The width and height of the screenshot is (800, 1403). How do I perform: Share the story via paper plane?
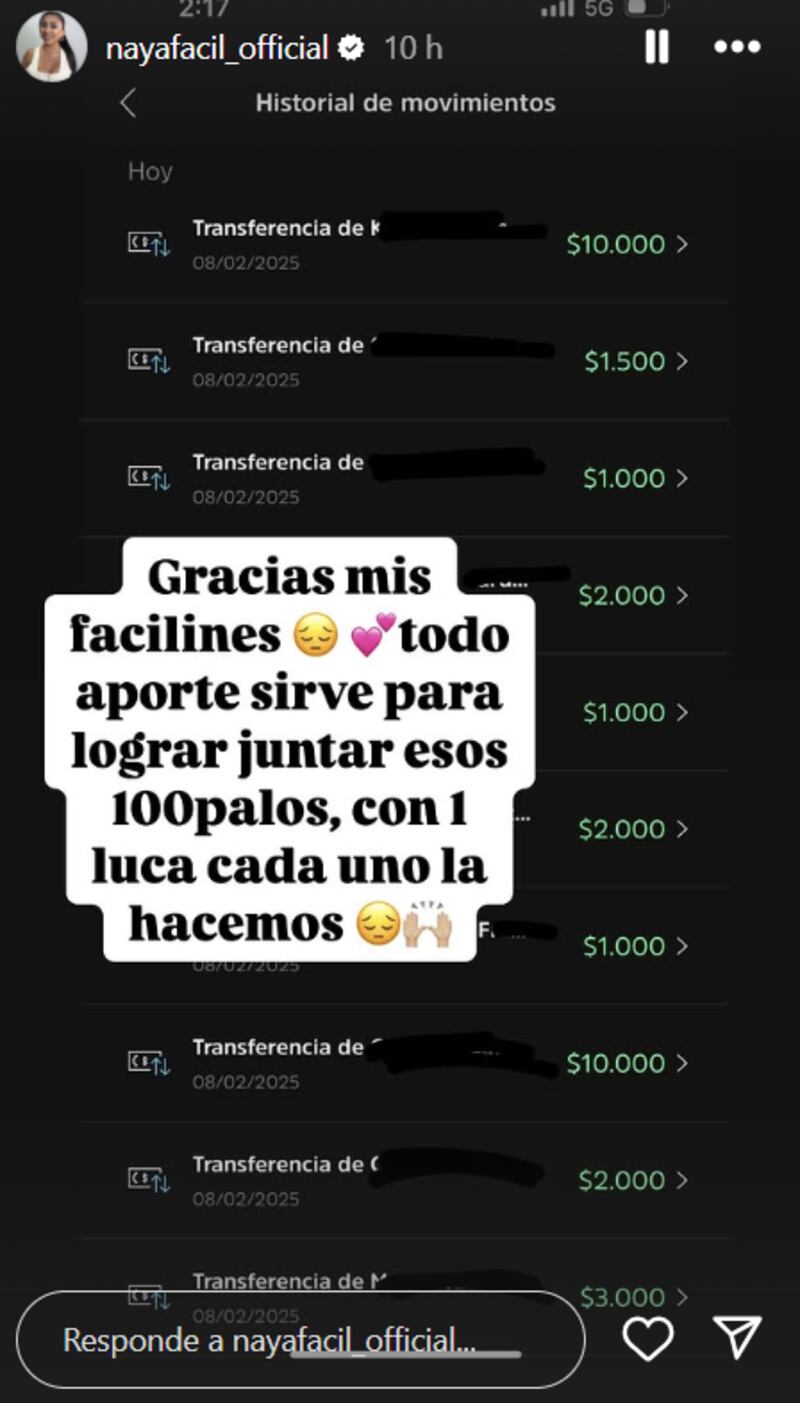click(x=738, y=1337)
